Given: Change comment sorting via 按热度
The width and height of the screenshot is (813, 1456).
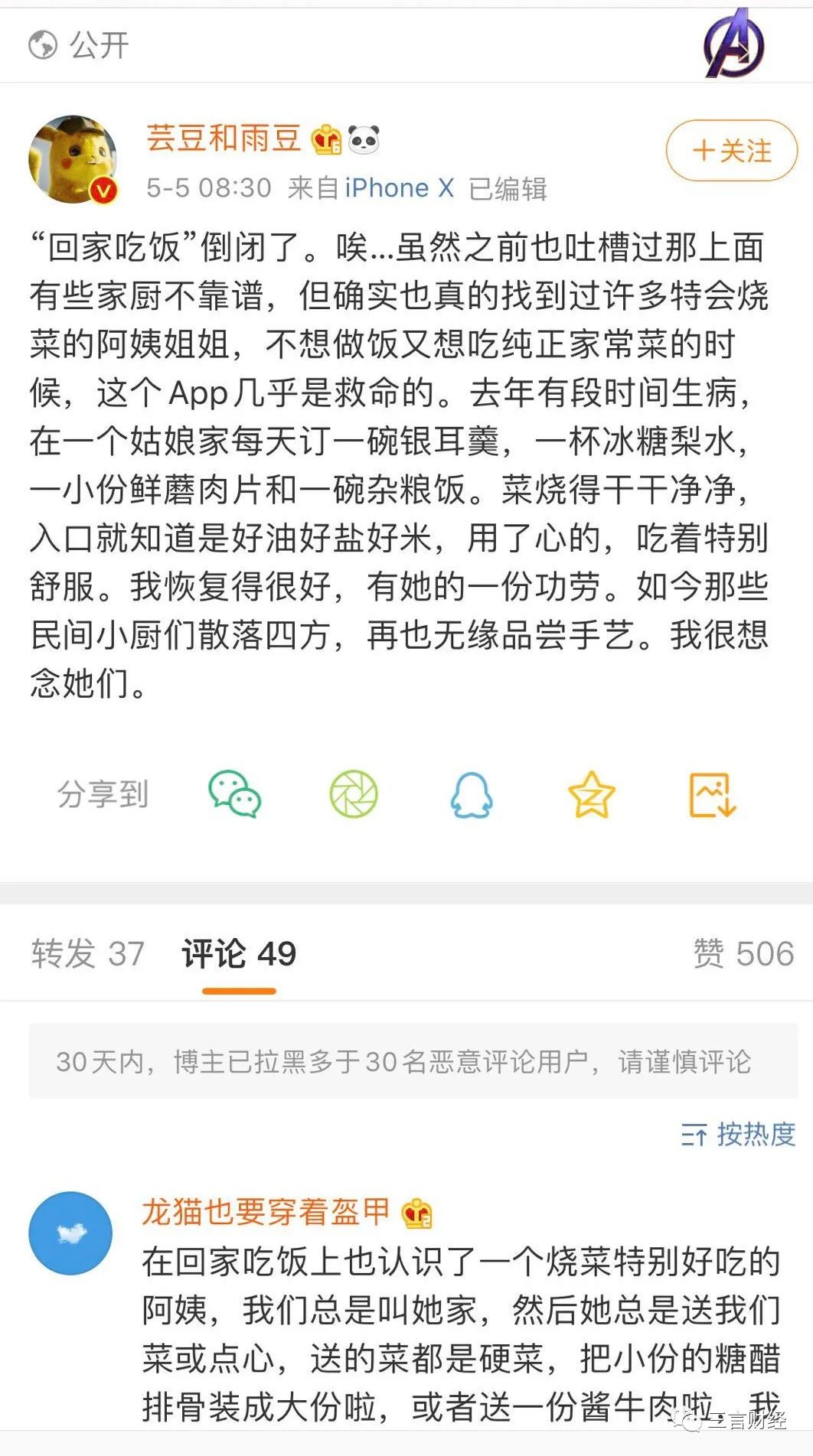Looking at the screenshot, I should point(738,1134).
